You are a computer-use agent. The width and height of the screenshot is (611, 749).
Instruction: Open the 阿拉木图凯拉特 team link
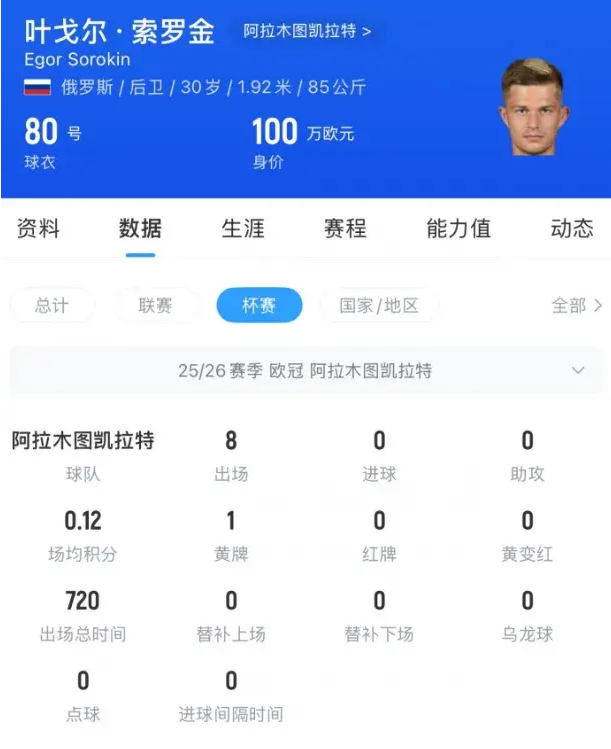307,32
